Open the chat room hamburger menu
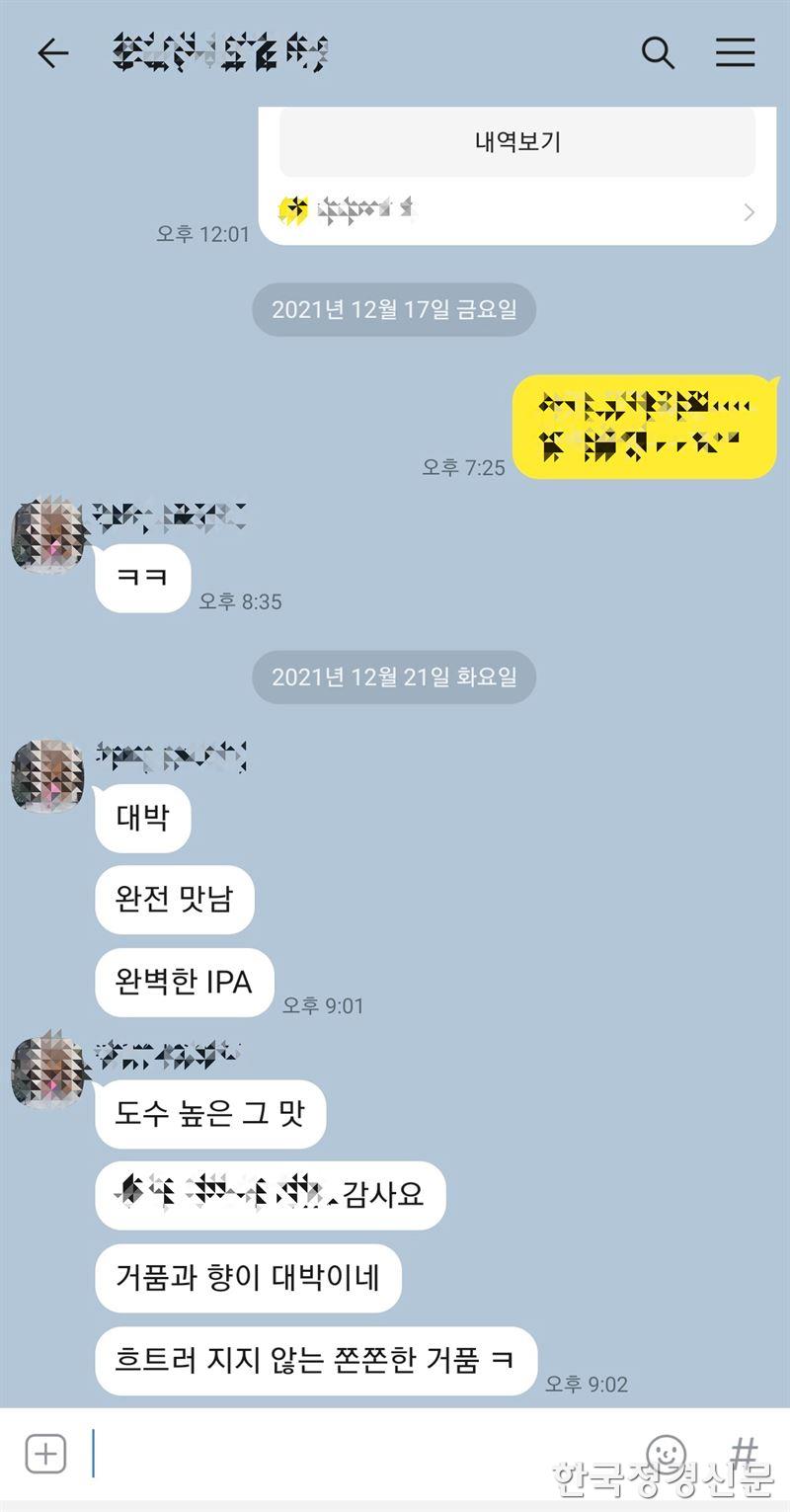Screen dimensions: 790x1512 coord(735,53)
